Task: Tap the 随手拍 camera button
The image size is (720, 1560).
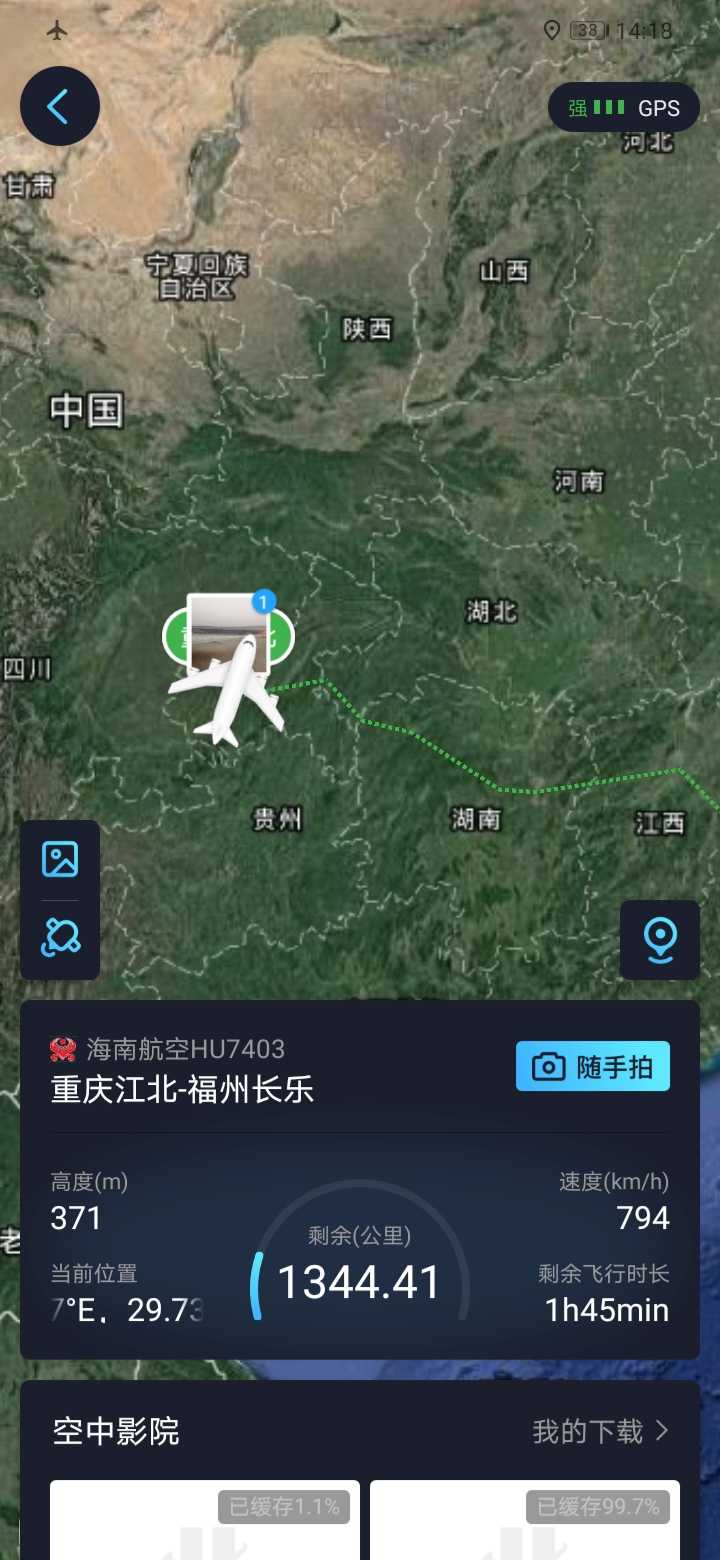Action: [x=593, y=1066]
